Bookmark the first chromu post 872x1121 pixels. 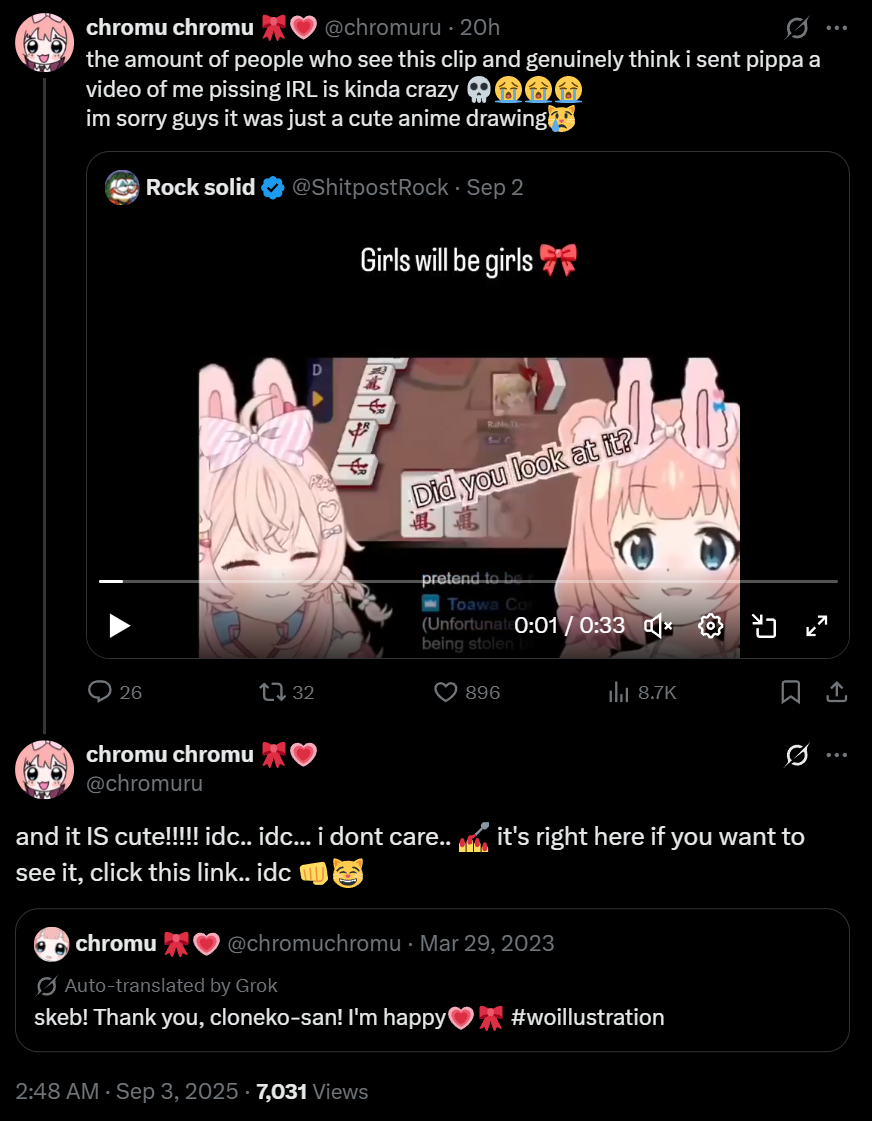(790, 691)
